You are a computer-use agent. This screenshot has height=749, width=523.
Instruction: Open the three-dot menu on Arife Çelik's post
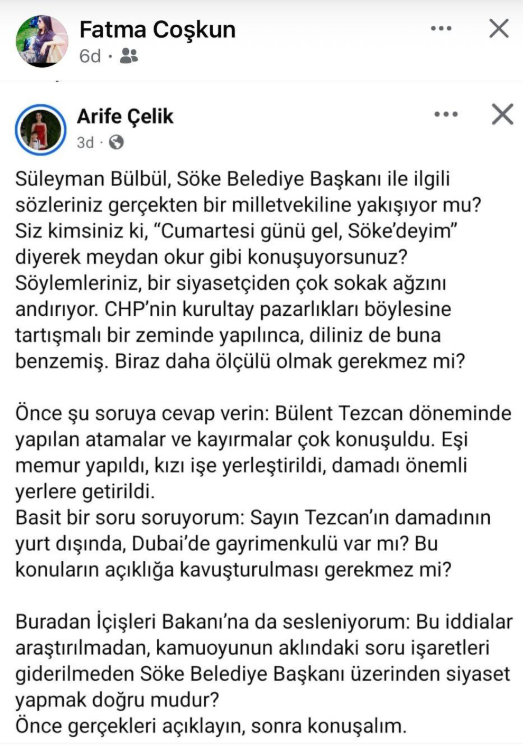(x=446, y=114)
